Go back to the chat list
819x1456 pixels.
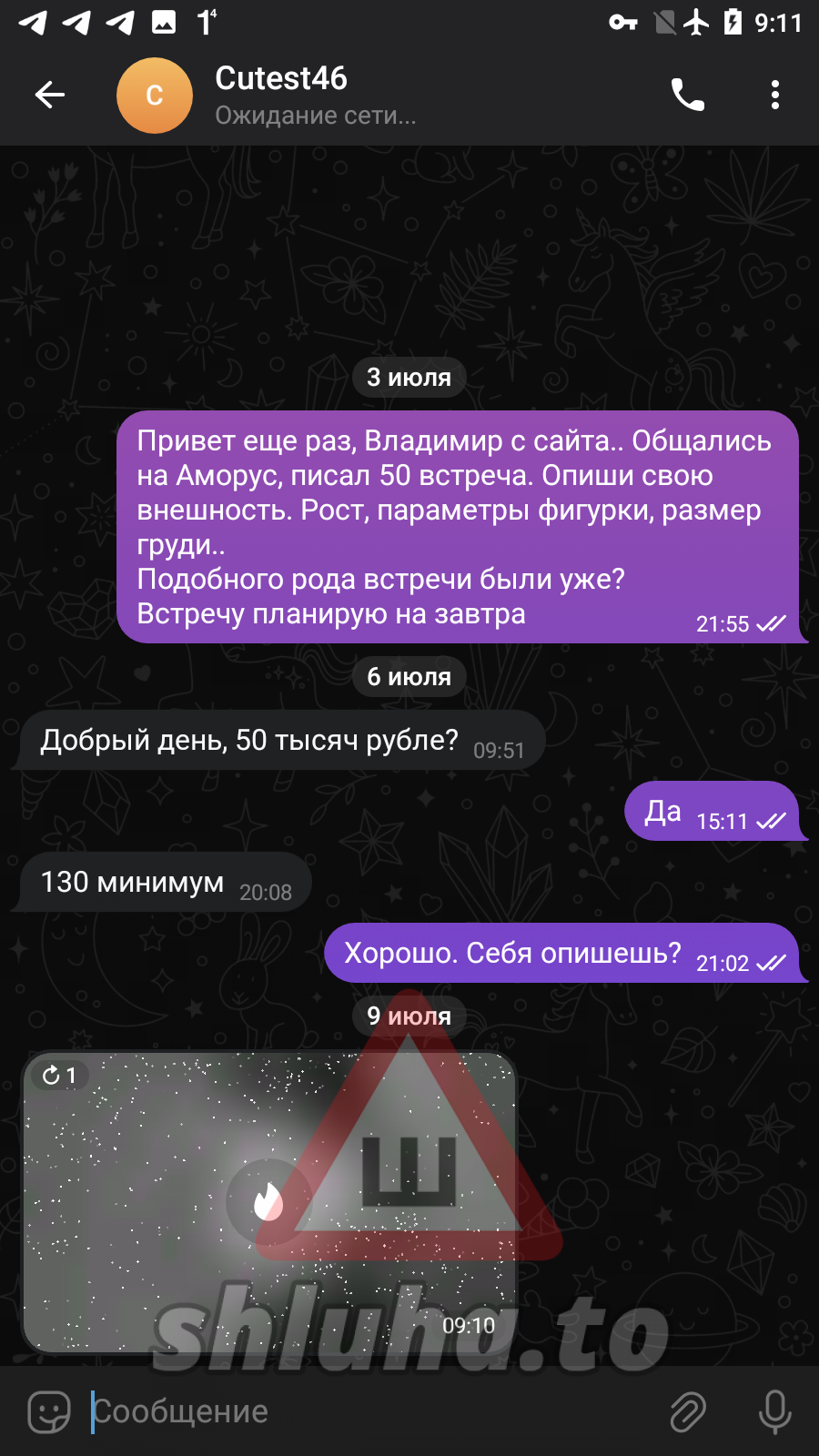50,95
